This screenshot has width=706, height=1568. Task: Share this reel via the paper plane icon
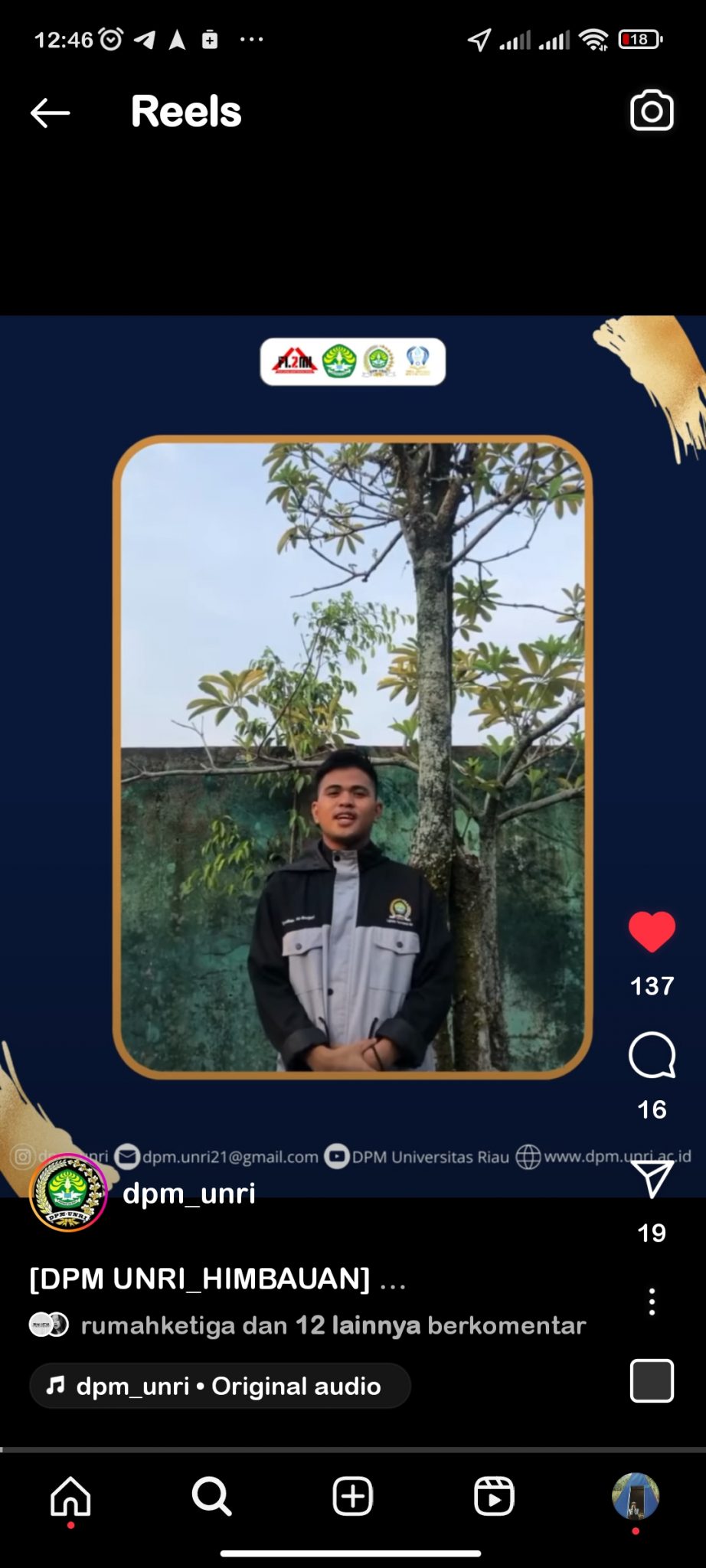(x=652, y=1179)
